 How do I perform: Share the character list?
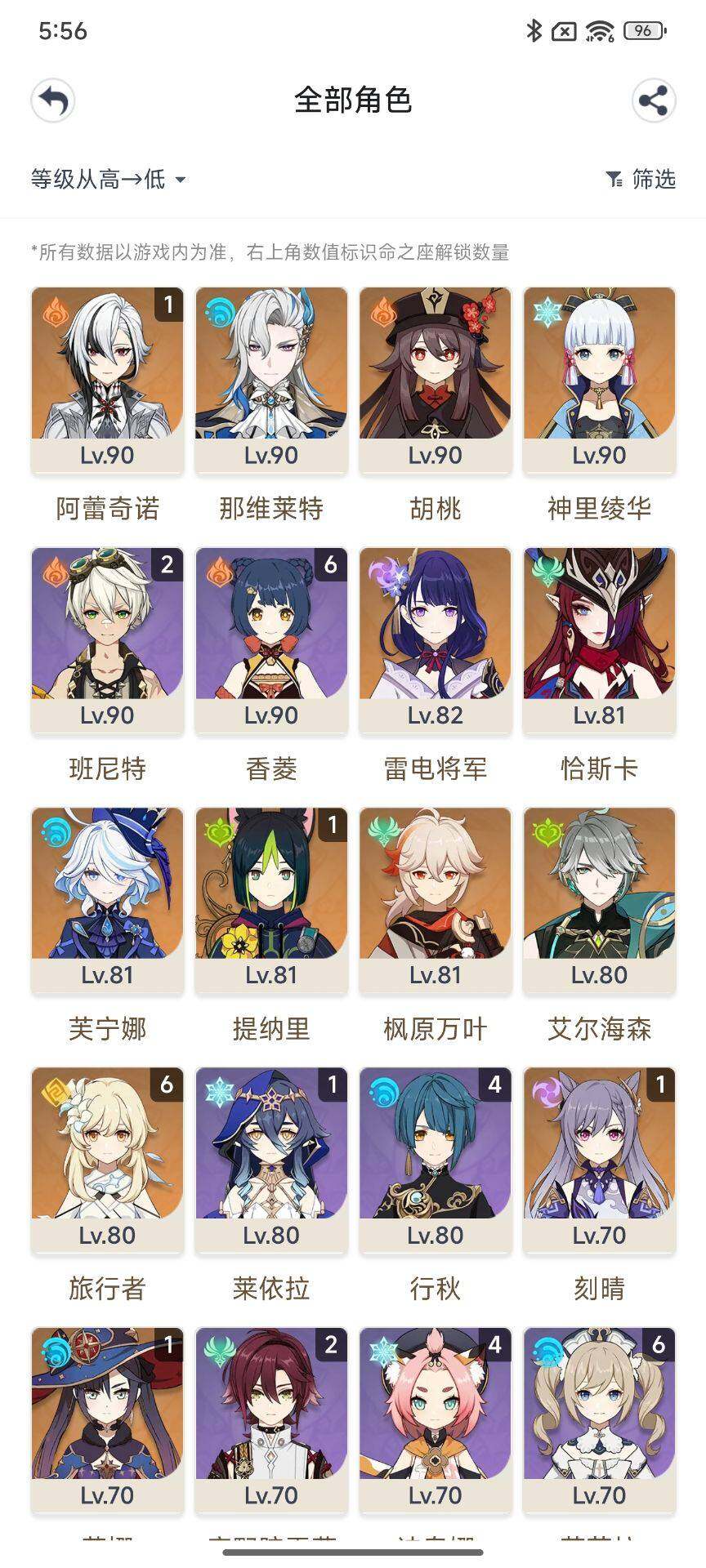coord(653,101)
